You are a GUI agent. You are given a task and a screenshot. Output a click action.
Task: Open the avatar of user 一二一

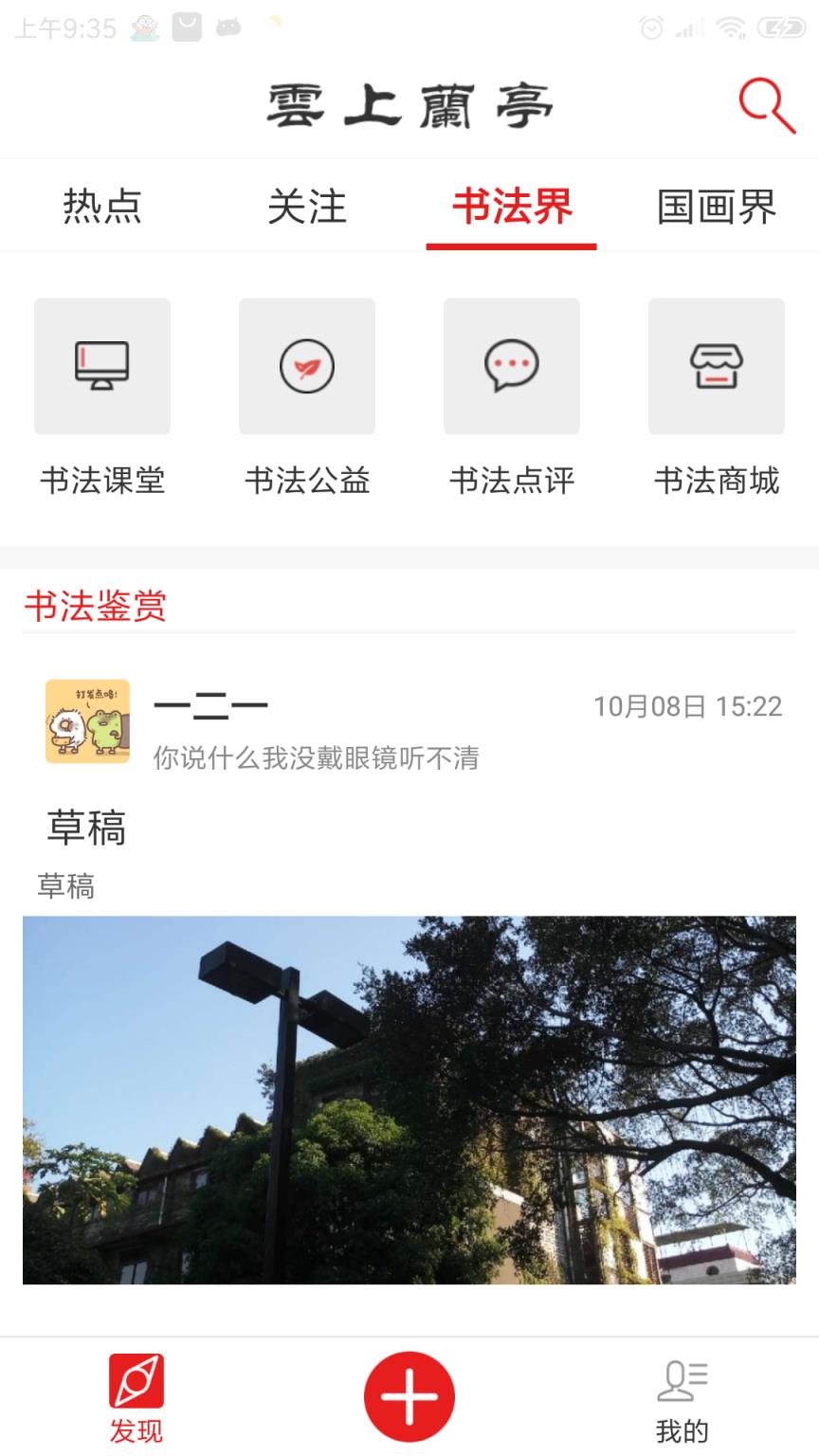tap(87, 724)
